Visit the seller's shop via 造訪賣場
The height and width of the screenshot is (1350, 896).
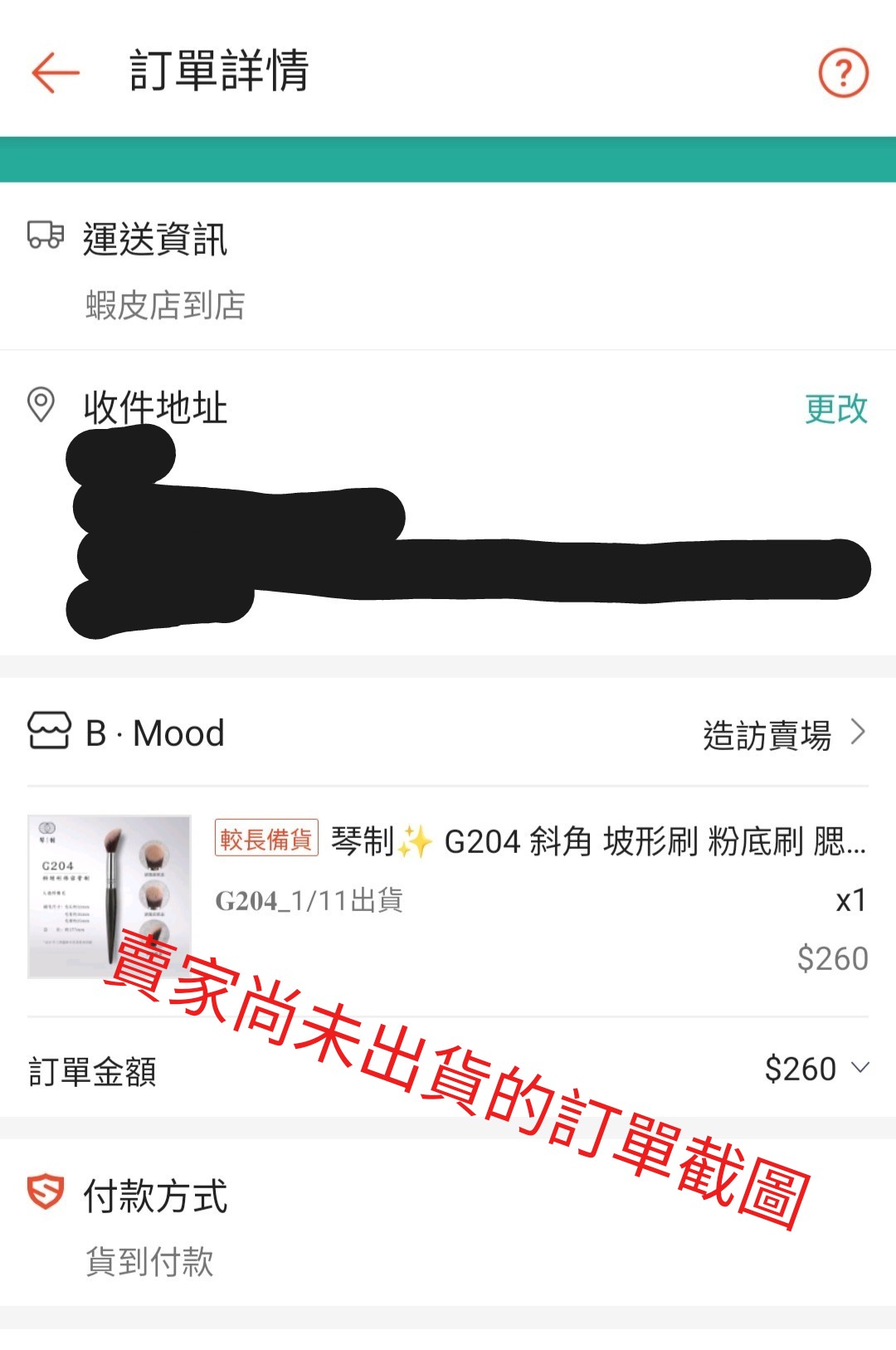(783, 734)
